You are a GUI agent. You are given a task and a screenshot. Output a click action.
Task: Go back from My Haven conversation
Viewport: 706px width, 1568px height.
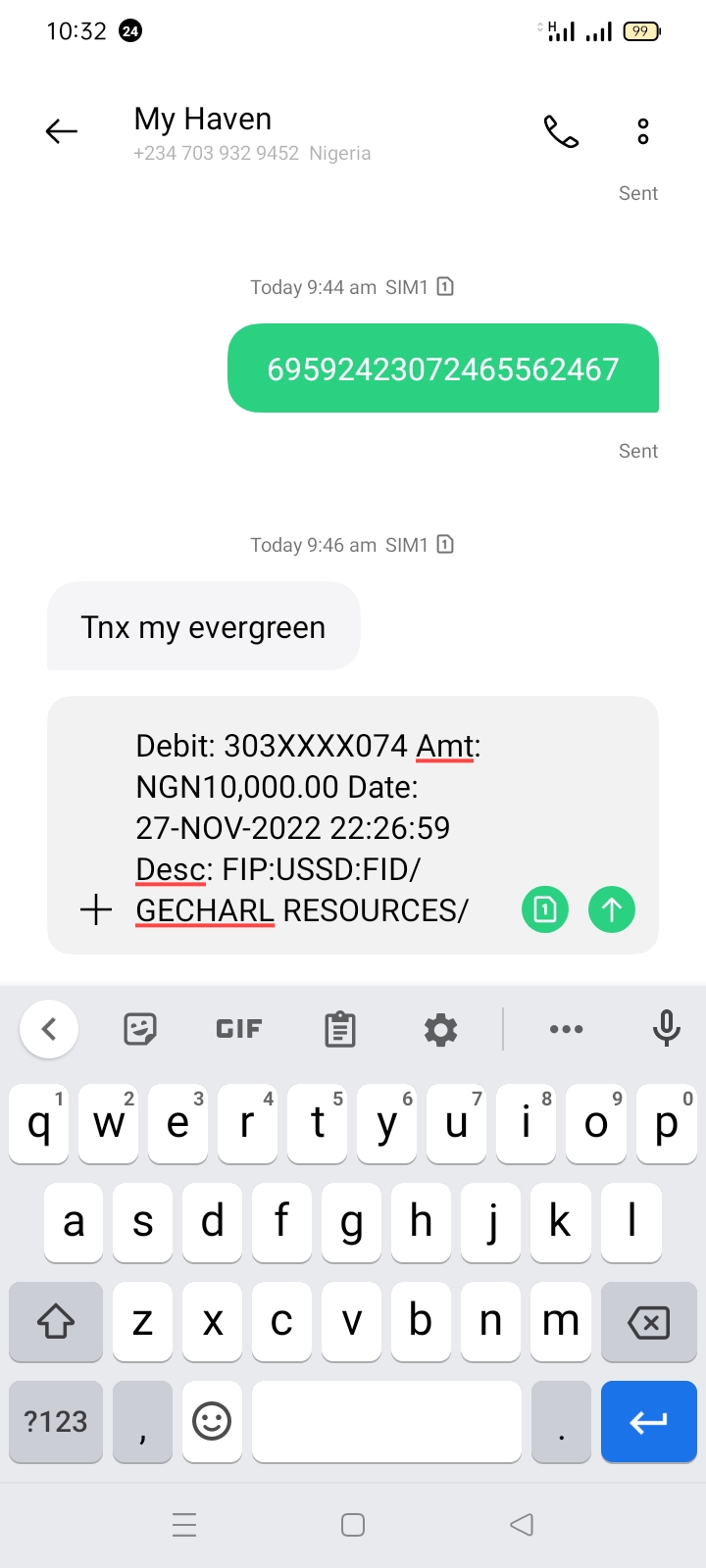point(61,131)
